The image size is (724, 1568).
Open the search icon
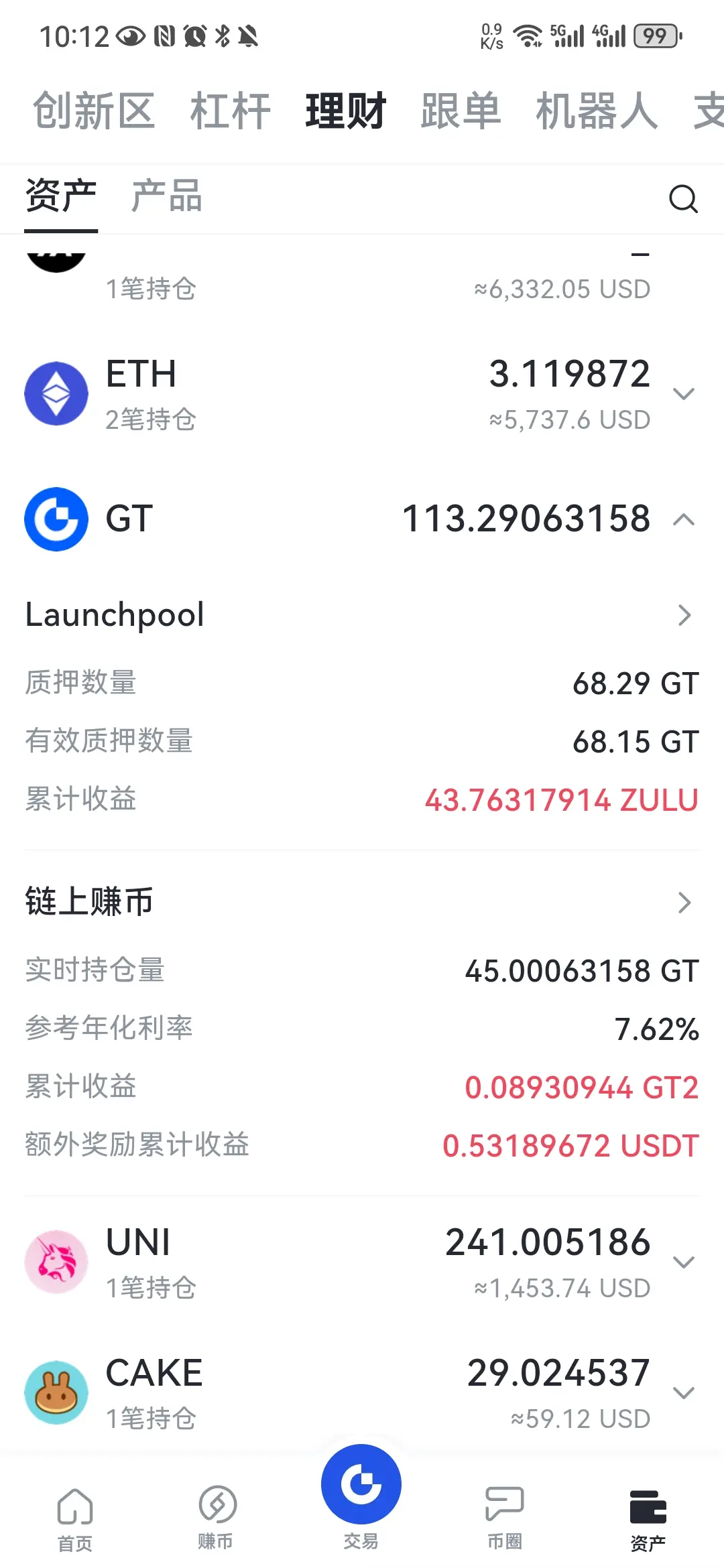(683, 199)
